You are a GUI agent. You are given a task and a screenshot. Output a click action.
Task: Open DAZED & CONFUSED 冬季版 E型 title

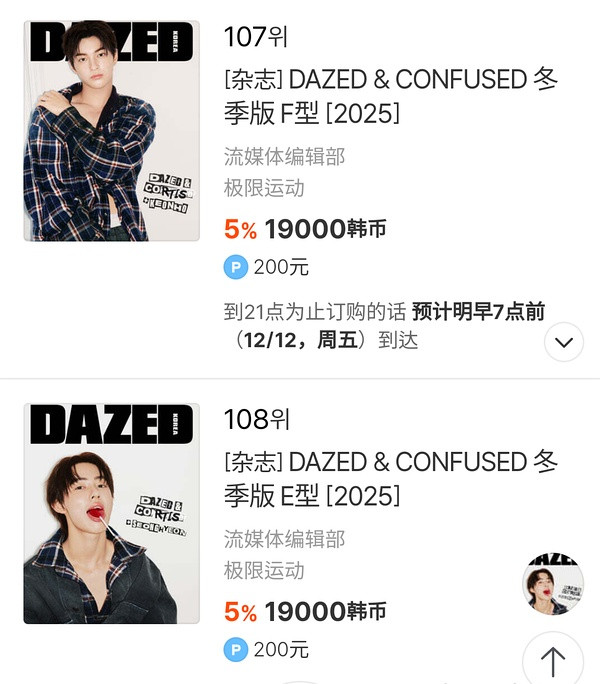coord(390,478)
